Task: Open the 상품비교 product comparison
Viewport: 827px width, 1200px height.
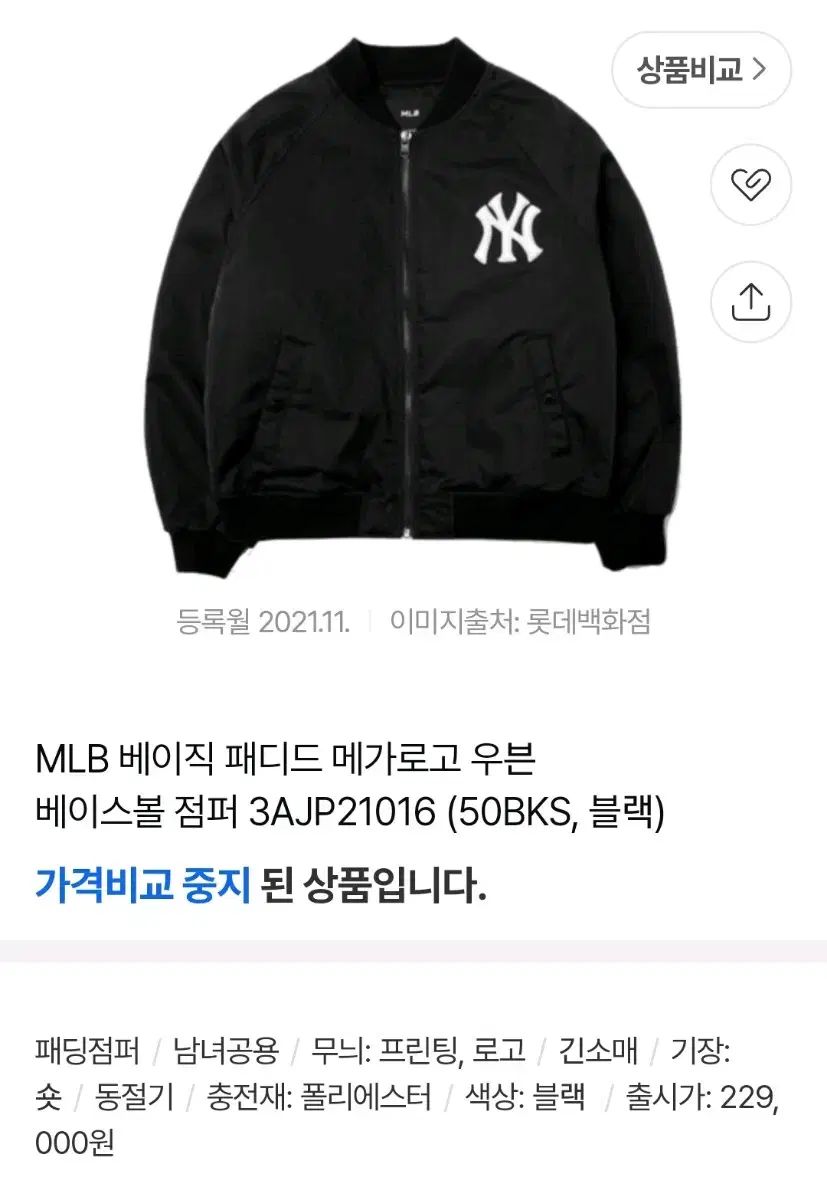Action: pos(701,70)
